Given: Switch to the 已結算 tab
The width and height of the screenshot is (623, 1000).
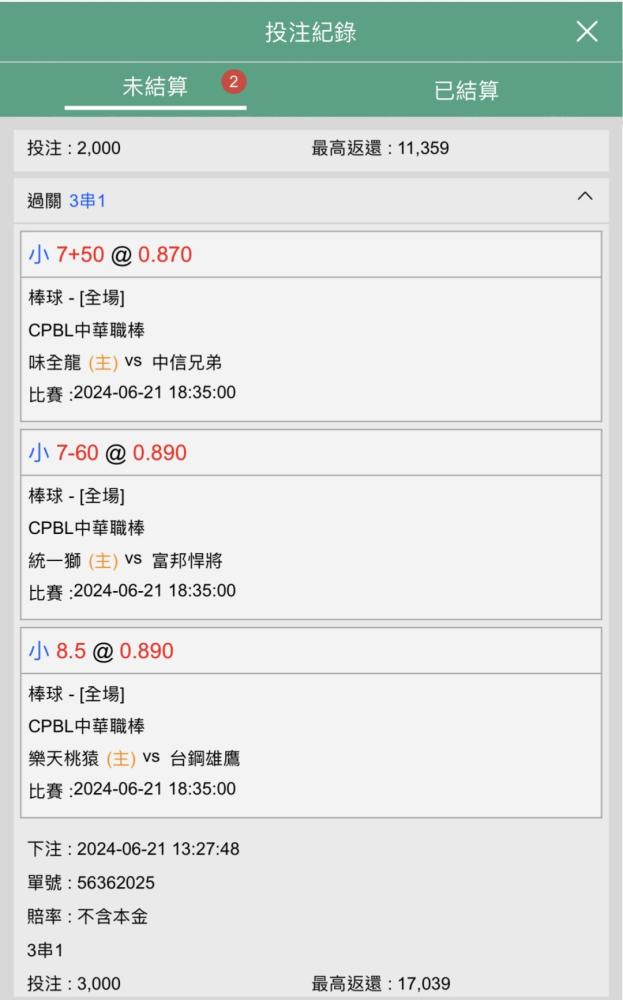Looking at the screenshot, I should 466,90.
